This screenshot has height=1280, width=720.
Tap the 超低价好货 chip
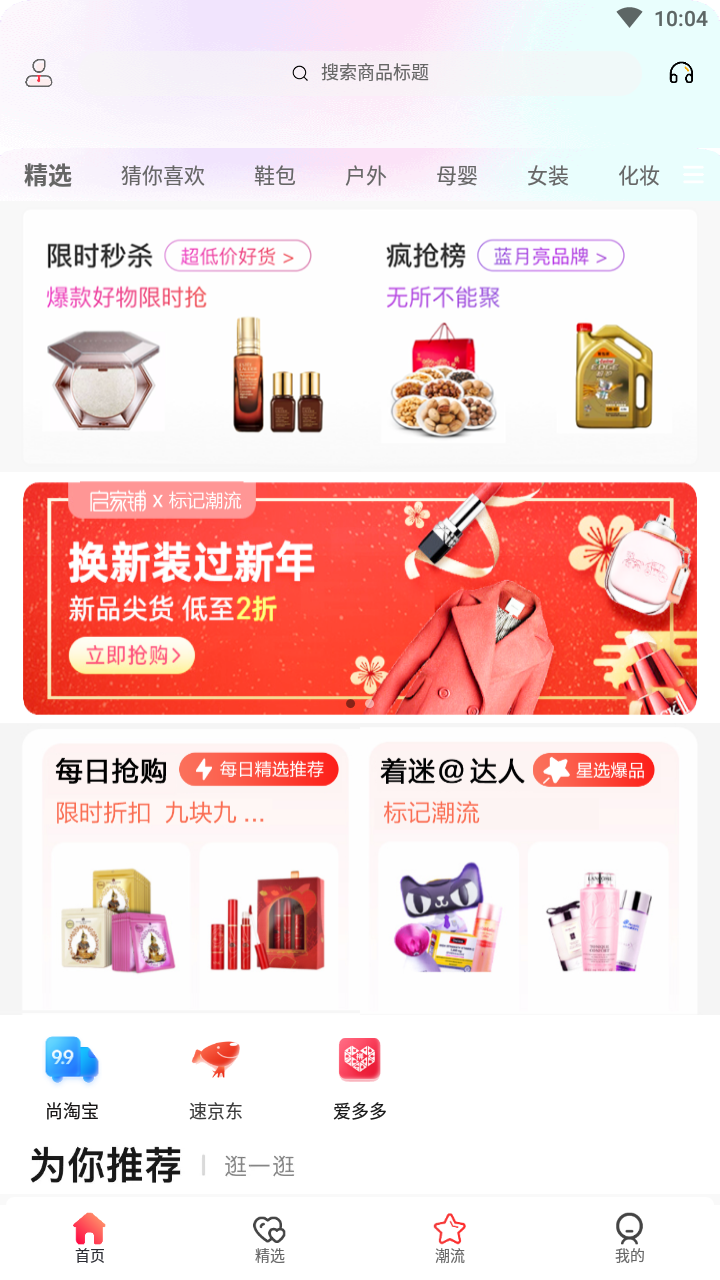coord(238,256)
